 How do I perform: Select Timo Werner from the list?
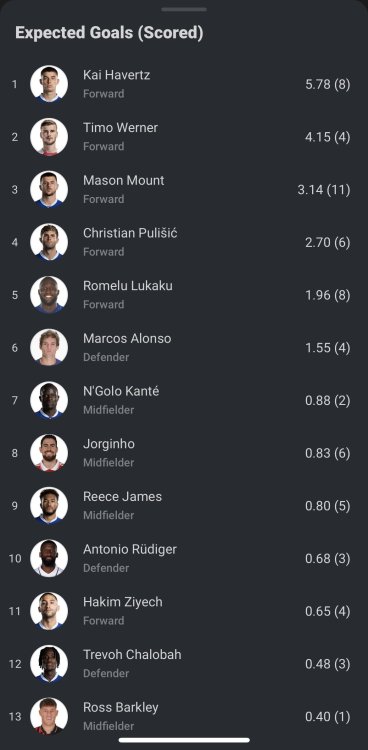pos(184,137)
